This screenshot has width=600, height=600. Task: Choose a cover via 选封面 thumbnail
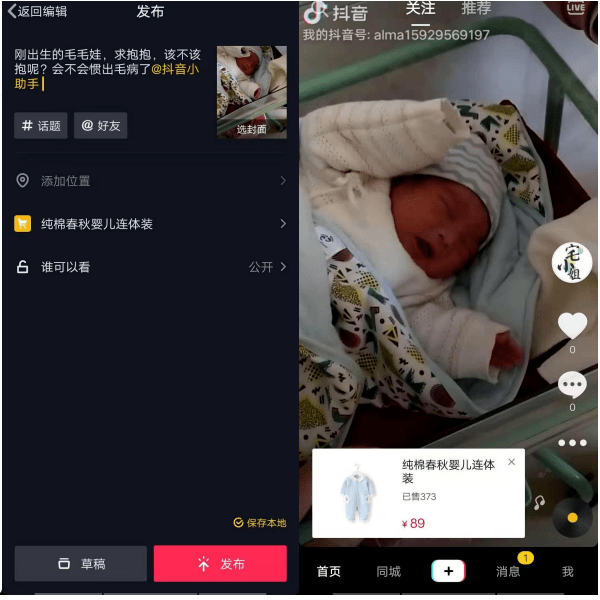251,93
